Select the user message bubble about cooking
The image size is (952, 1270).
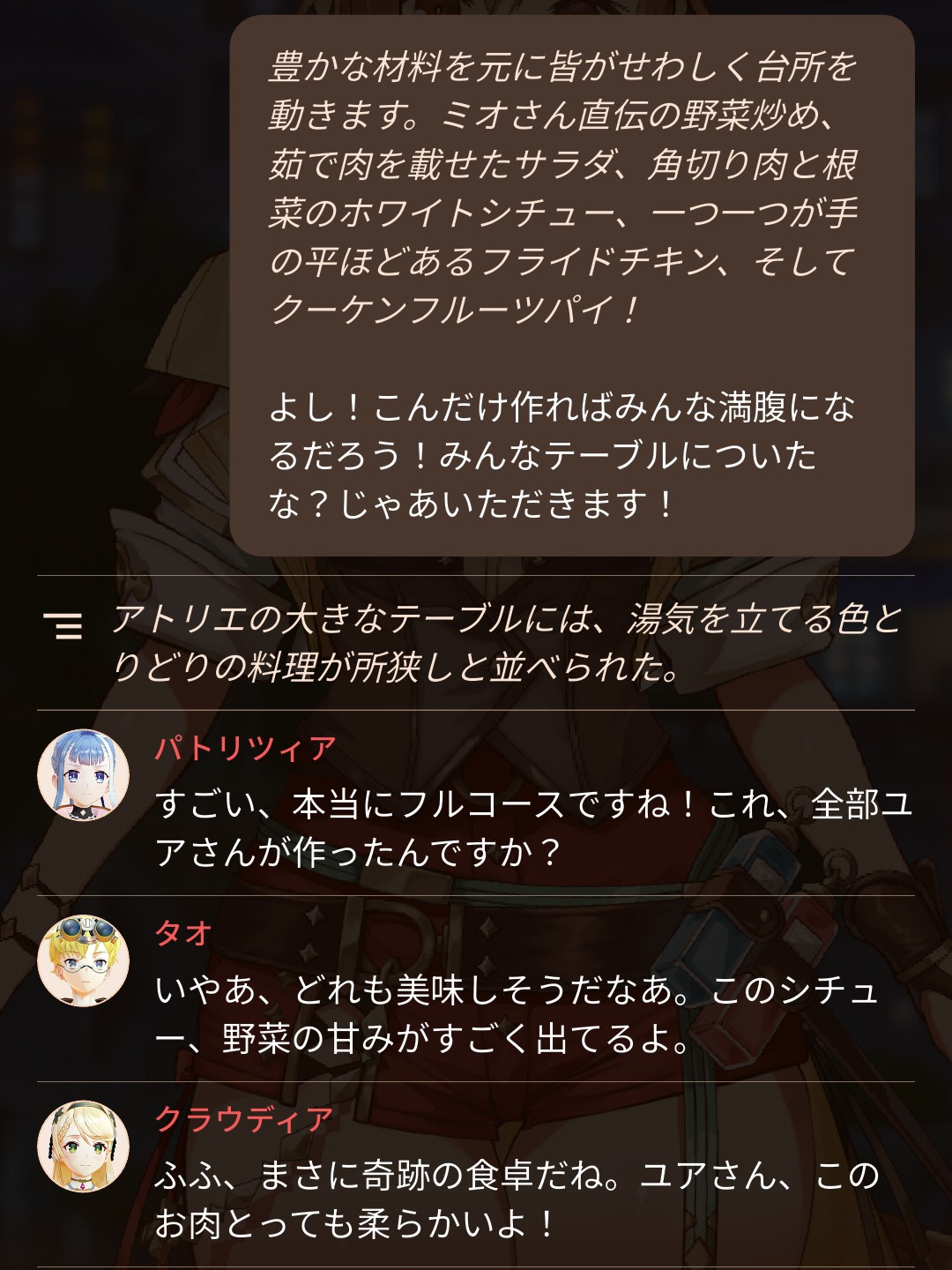coord(572,286)
